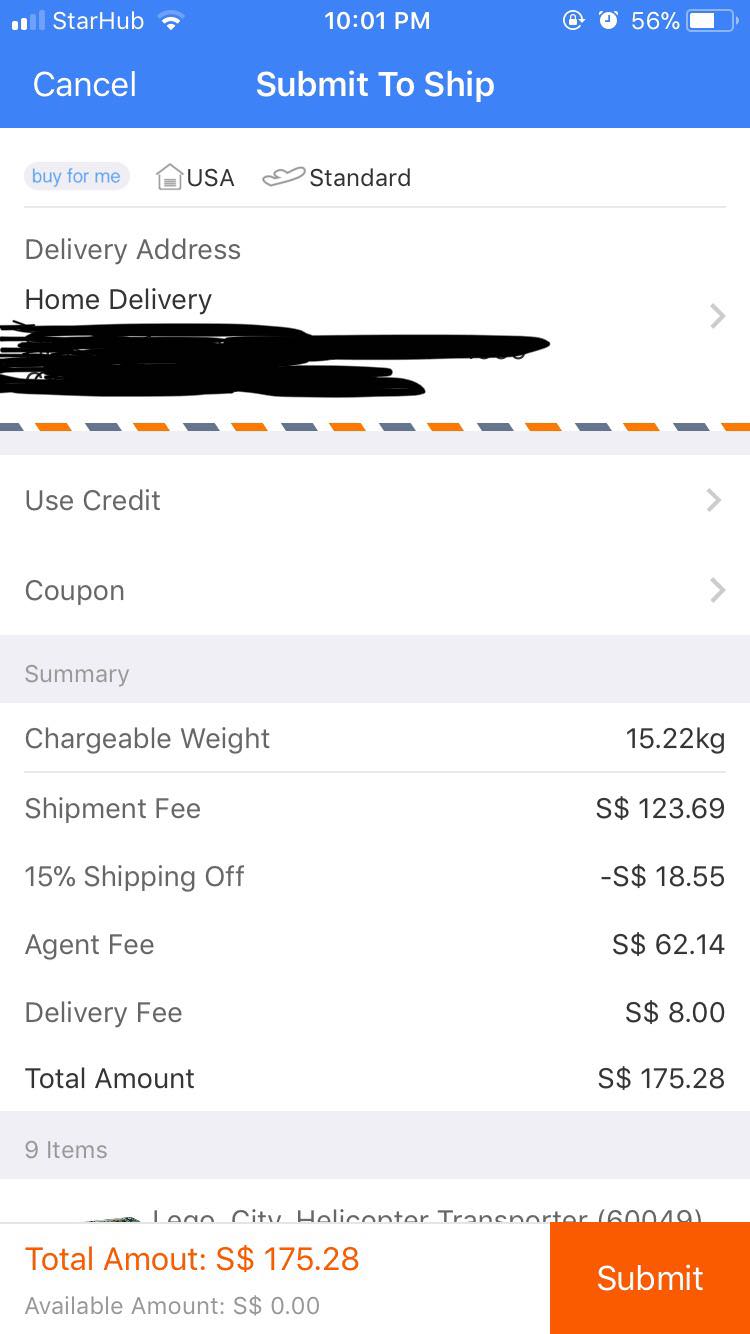Screen dimensions: 750x1334
Task: Cancel the shipment submission
Action: [x=84, y=84]
